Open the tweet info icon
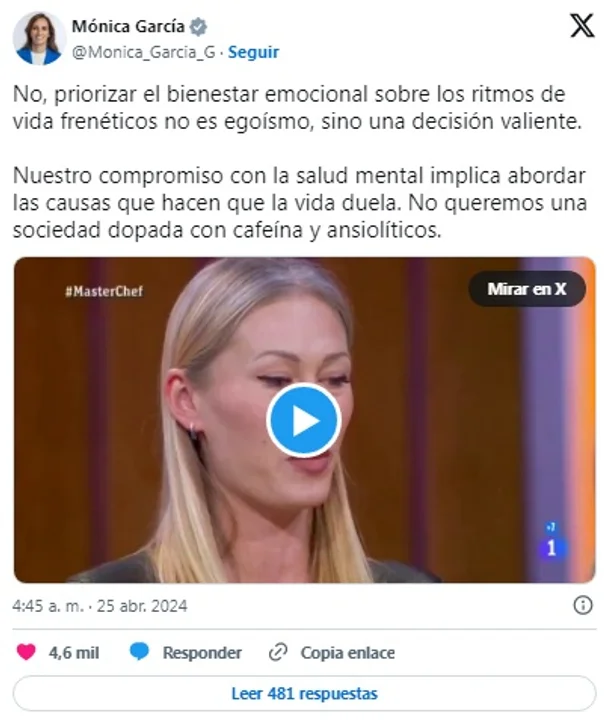Image resolution: width=608 pixels, height=720 pixels. (x=583, y=605)
